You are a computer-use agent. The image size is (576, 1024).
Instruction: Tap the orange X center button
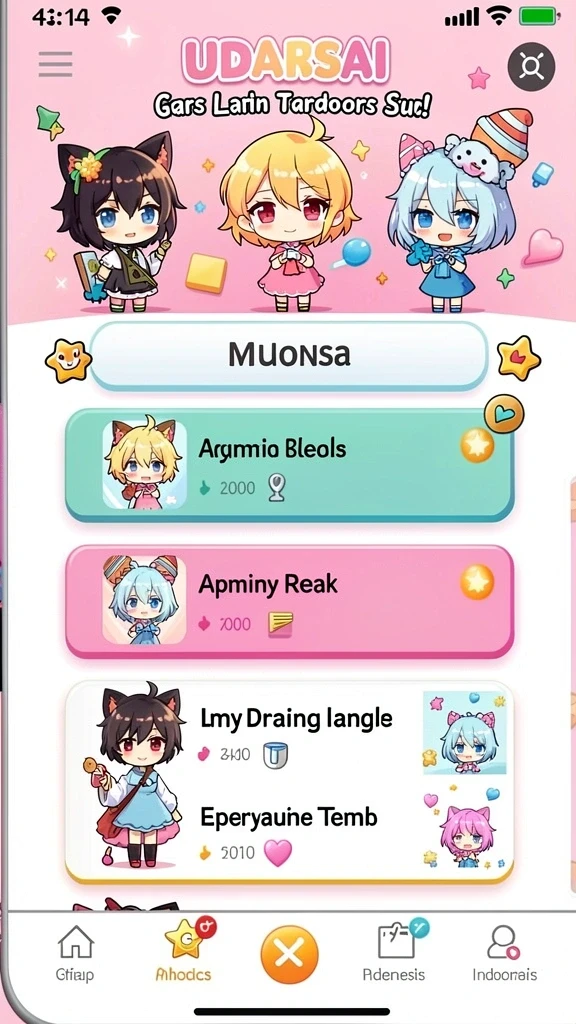289,956
